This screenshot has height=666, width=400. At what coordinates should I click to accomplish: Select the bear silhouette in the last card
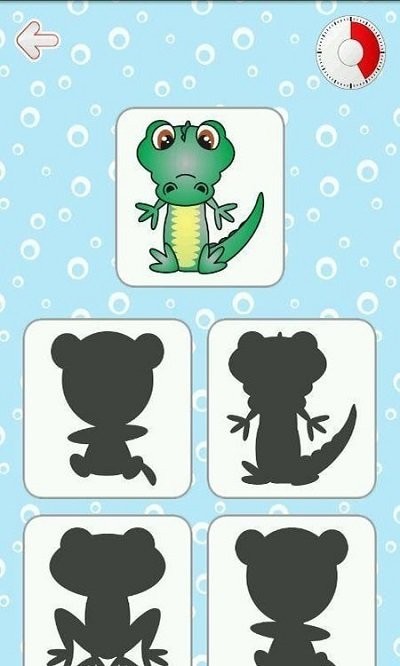pyautogui.click(x=292, y=590)
